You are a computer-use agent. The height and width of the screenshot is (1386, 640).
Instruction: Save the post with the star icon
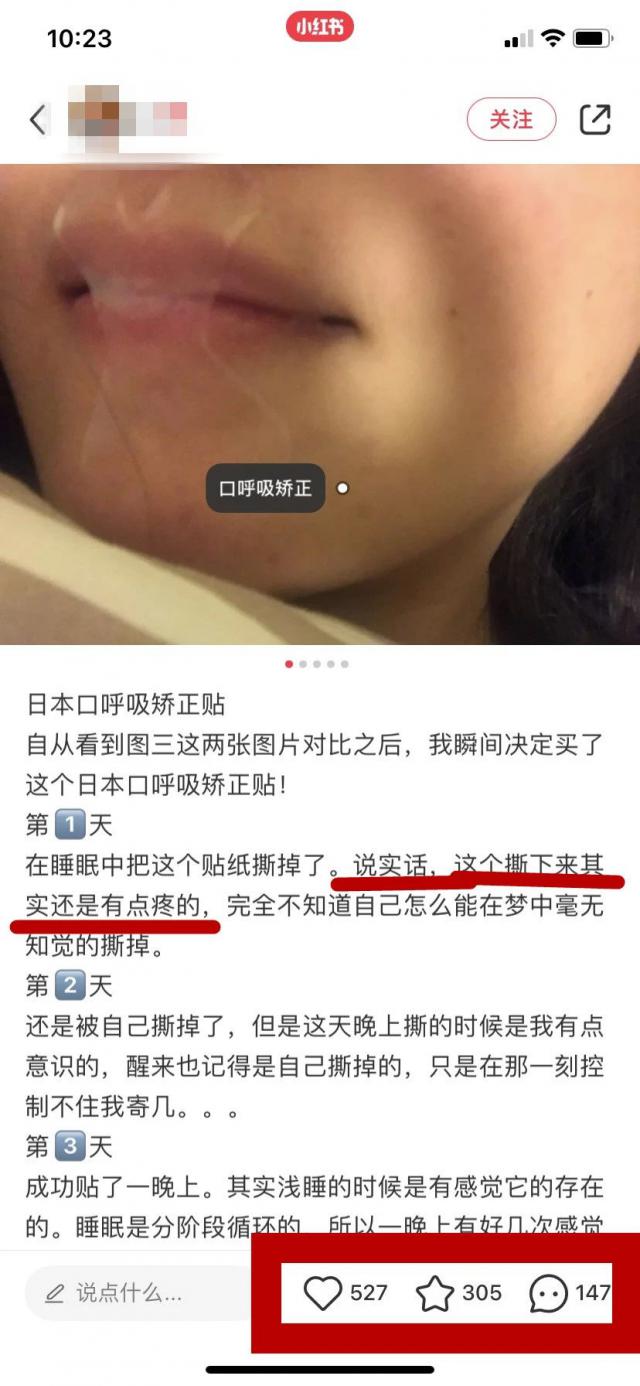point(435,1293)
